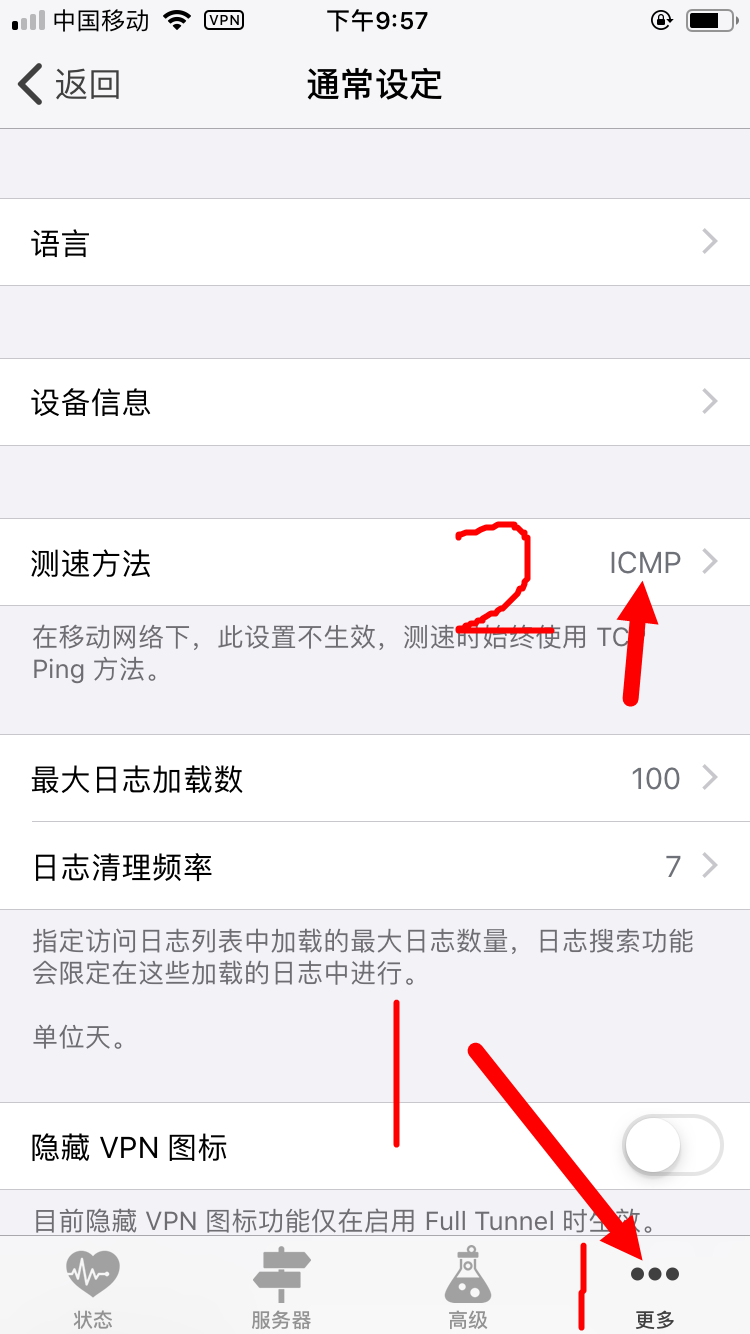The height and width of the screenshot is (1334, 750).
Task: Switch to the 高级 tab
Action: point(468,1286)
